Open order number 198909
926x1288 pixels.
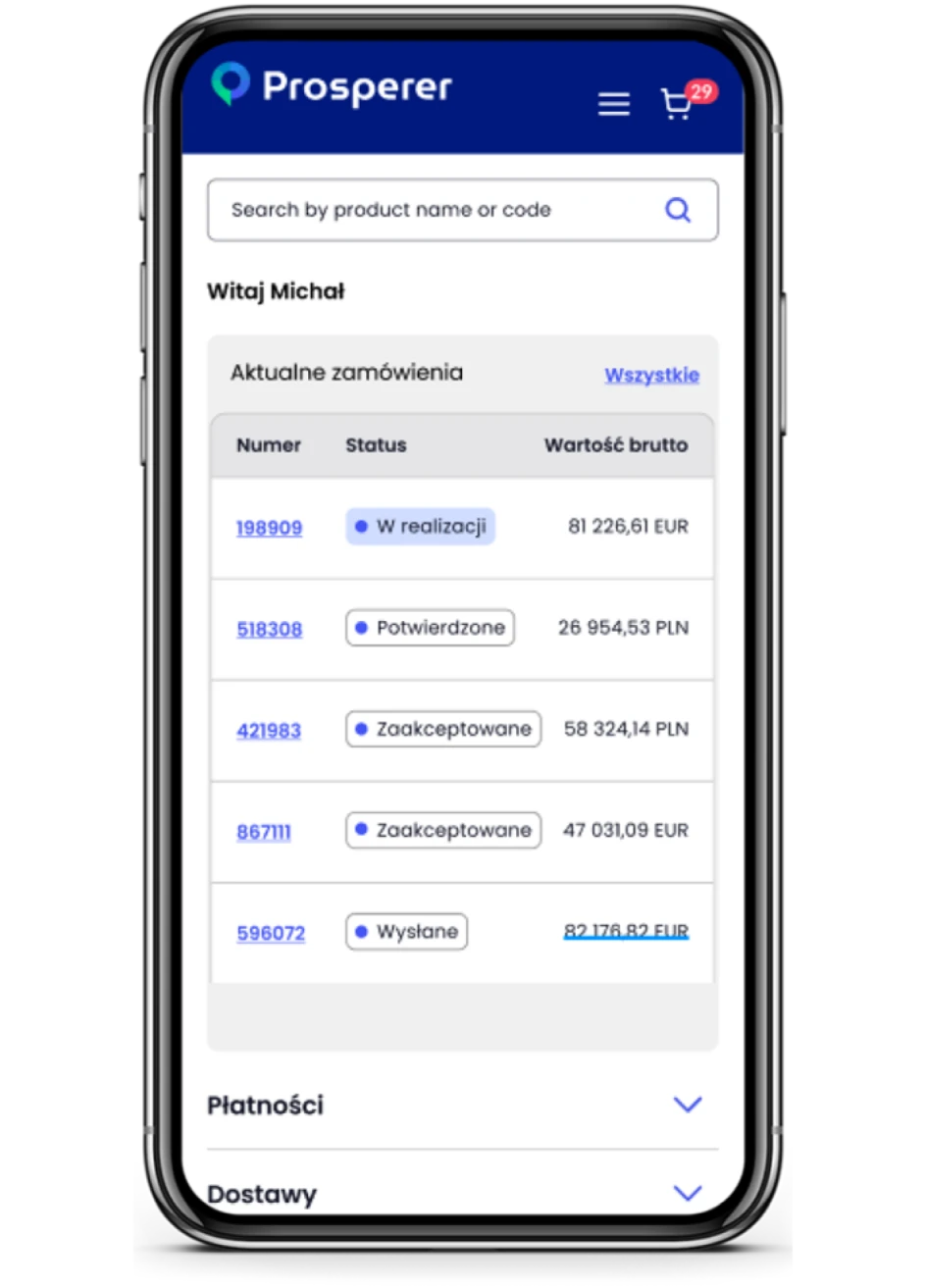269,528
